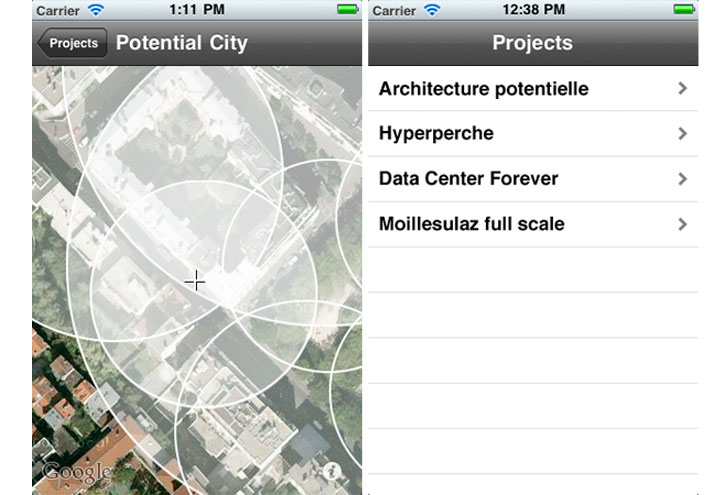View Moillesulaz full scale project
This screenshot has width=720, height=495.
pos(532,224)
